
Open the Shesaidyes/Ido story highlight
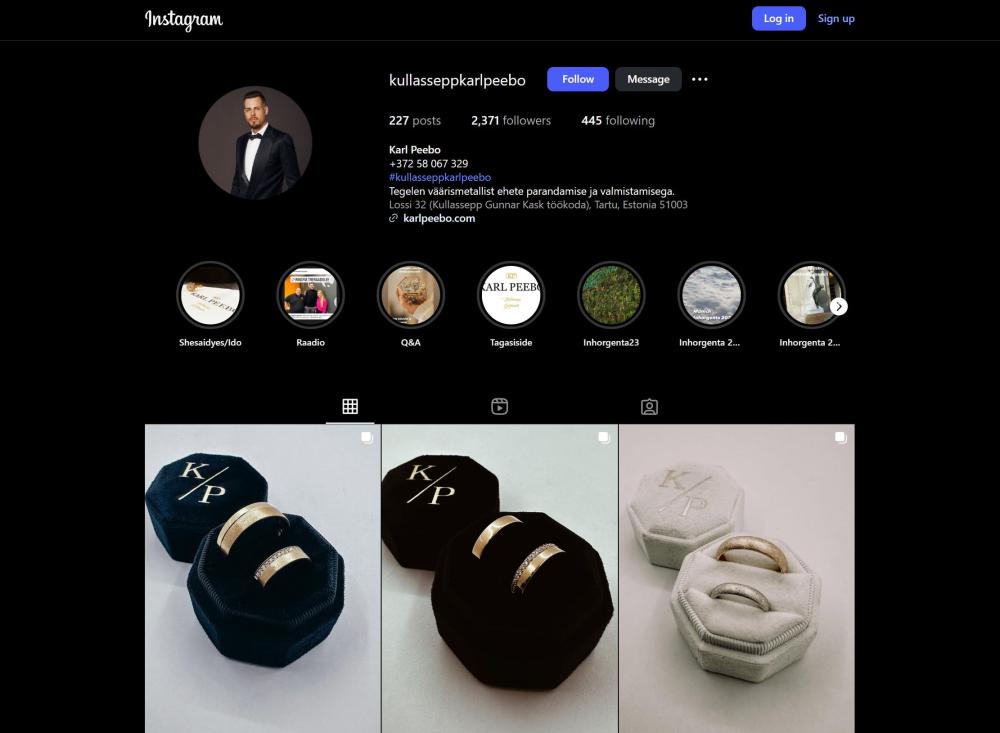(x=210, y=295)
